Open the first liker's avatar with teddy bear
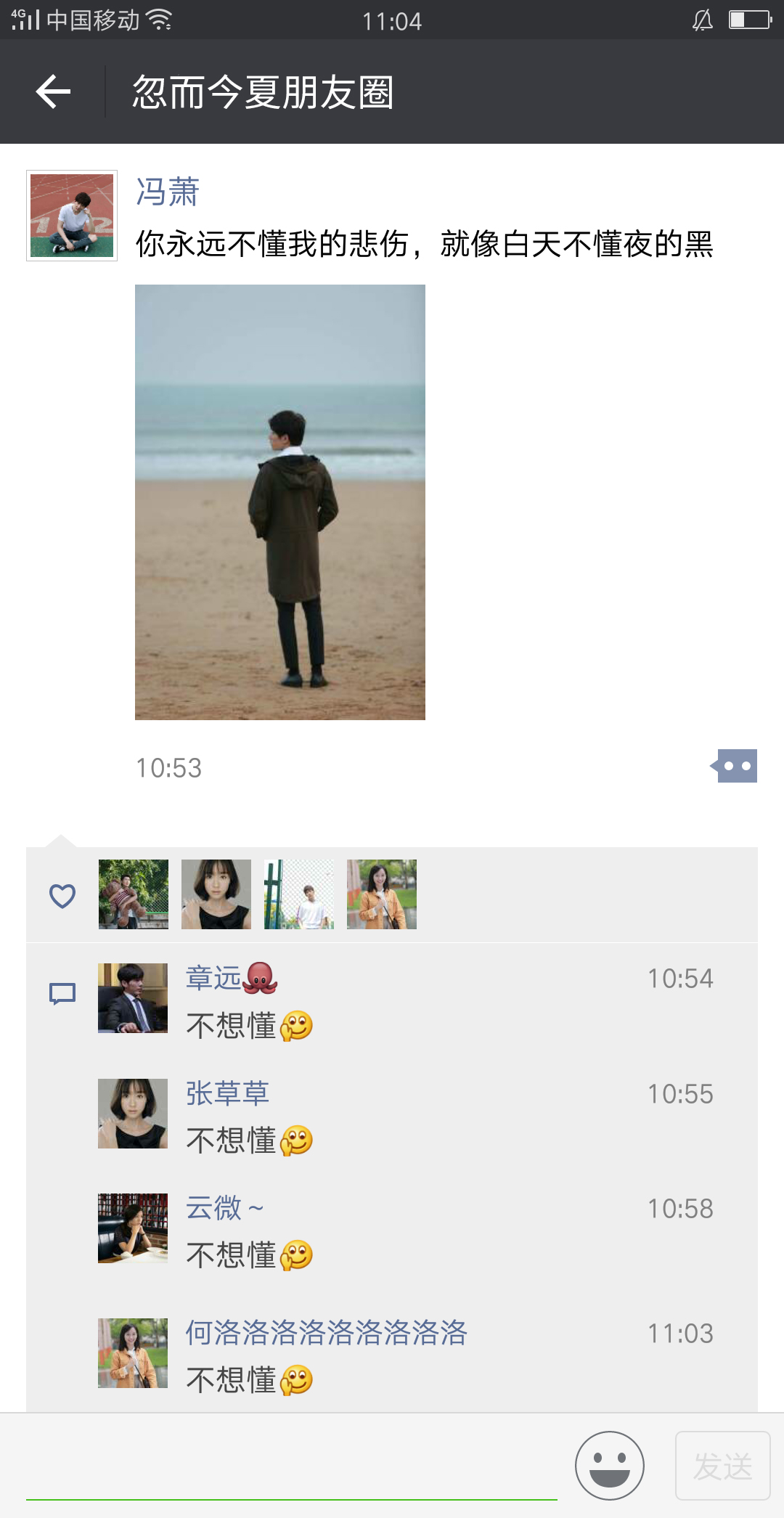The image size is (784, 1518). tap(134, 894)
